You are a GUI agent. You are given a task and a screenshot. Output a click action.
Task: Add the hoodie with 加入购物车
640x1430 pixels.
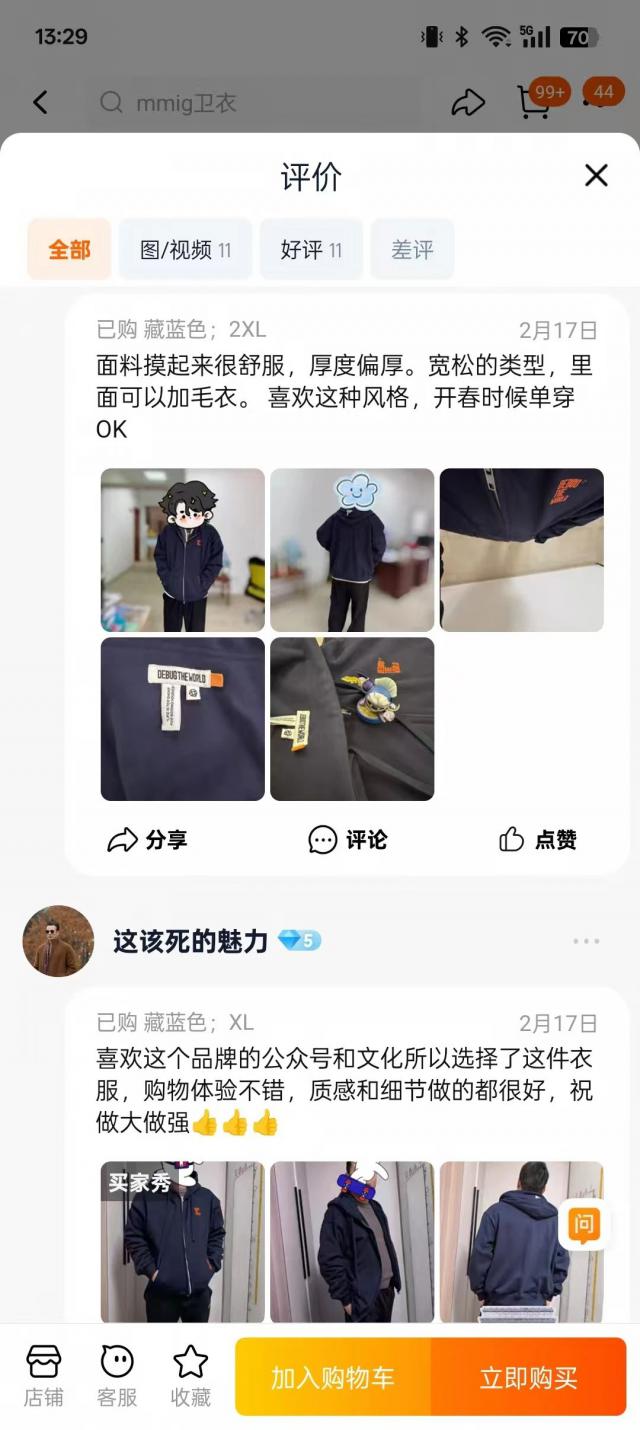333,1377
